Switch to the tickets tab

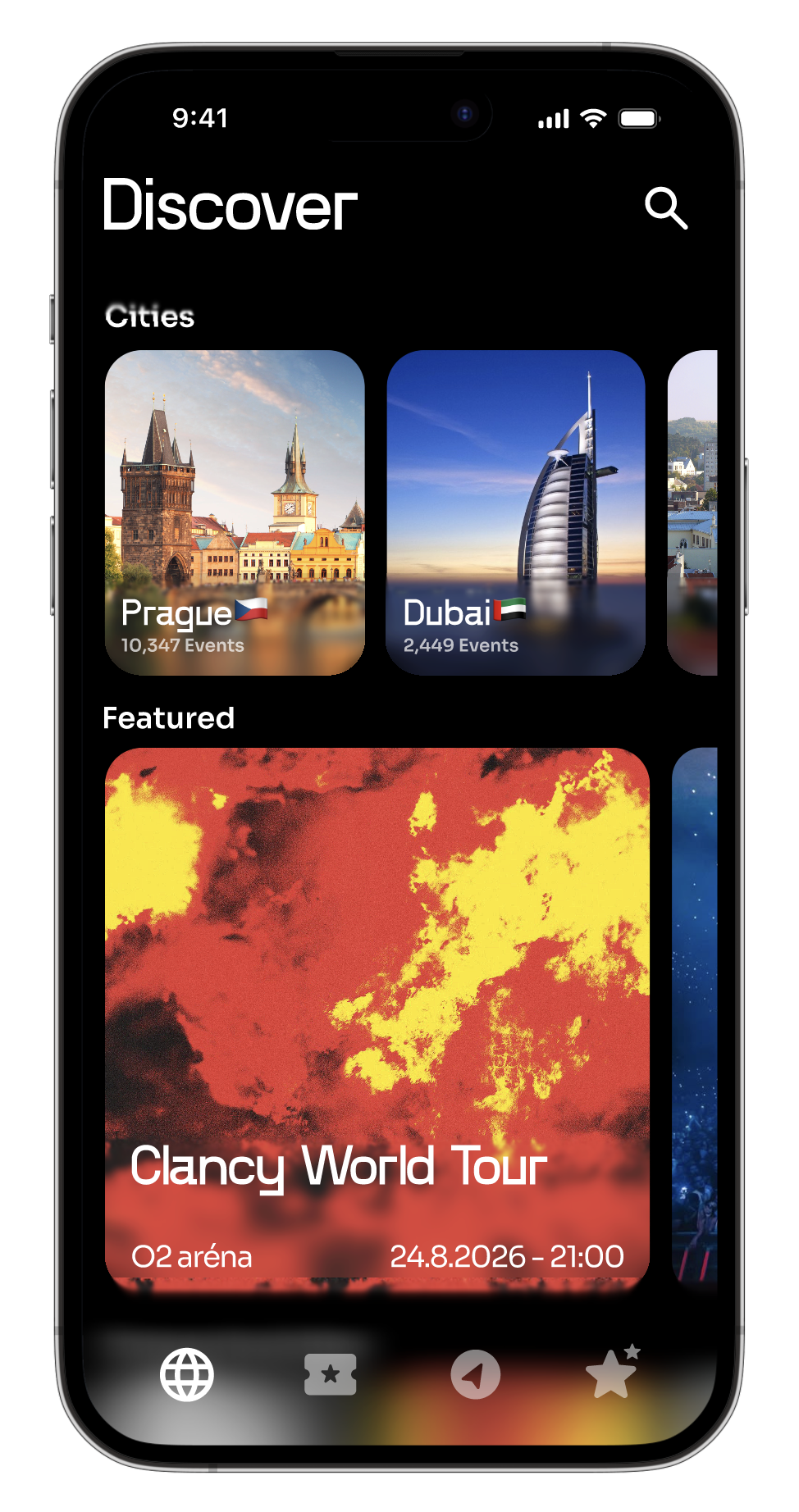point(330,1374)
